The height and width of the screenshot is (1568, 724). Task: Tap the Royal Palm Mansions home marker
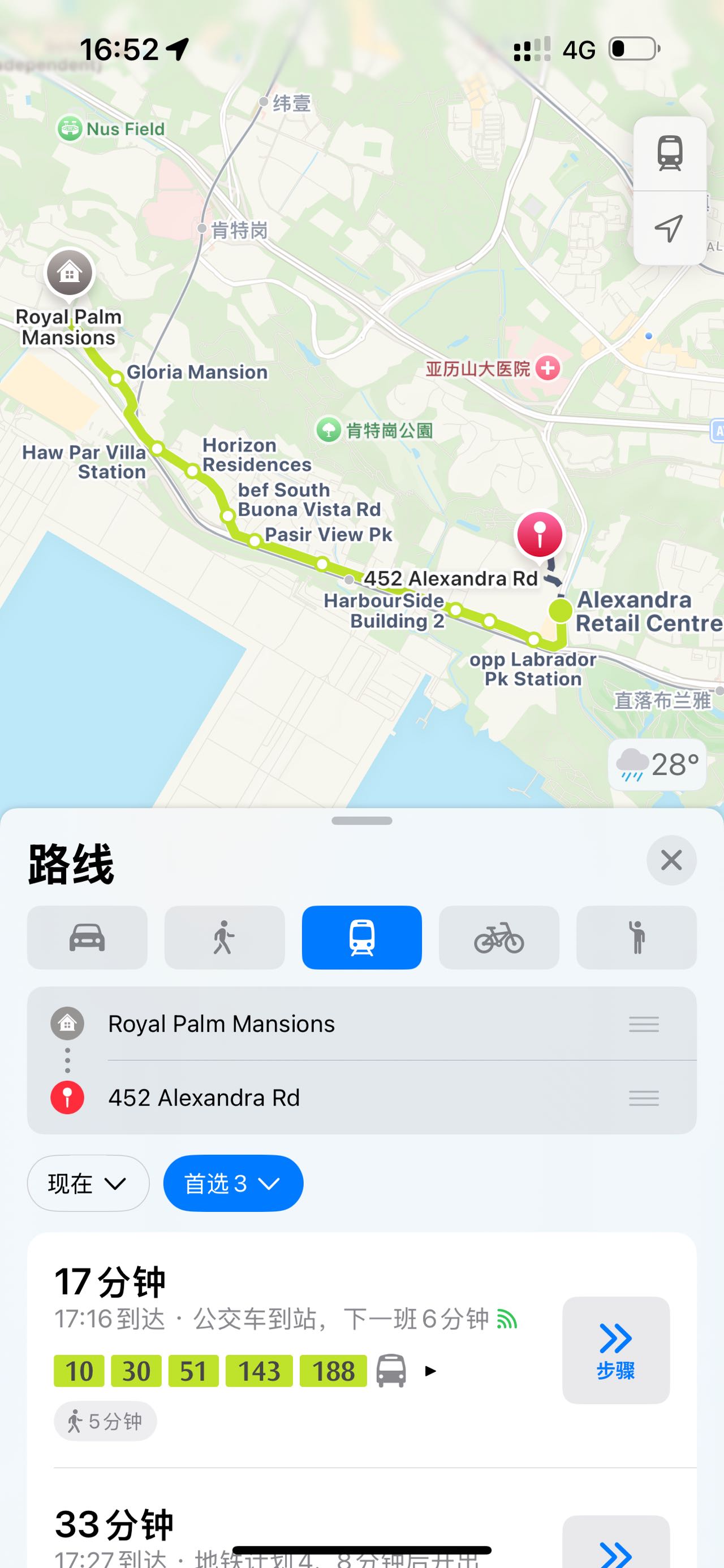click(70, 274)
